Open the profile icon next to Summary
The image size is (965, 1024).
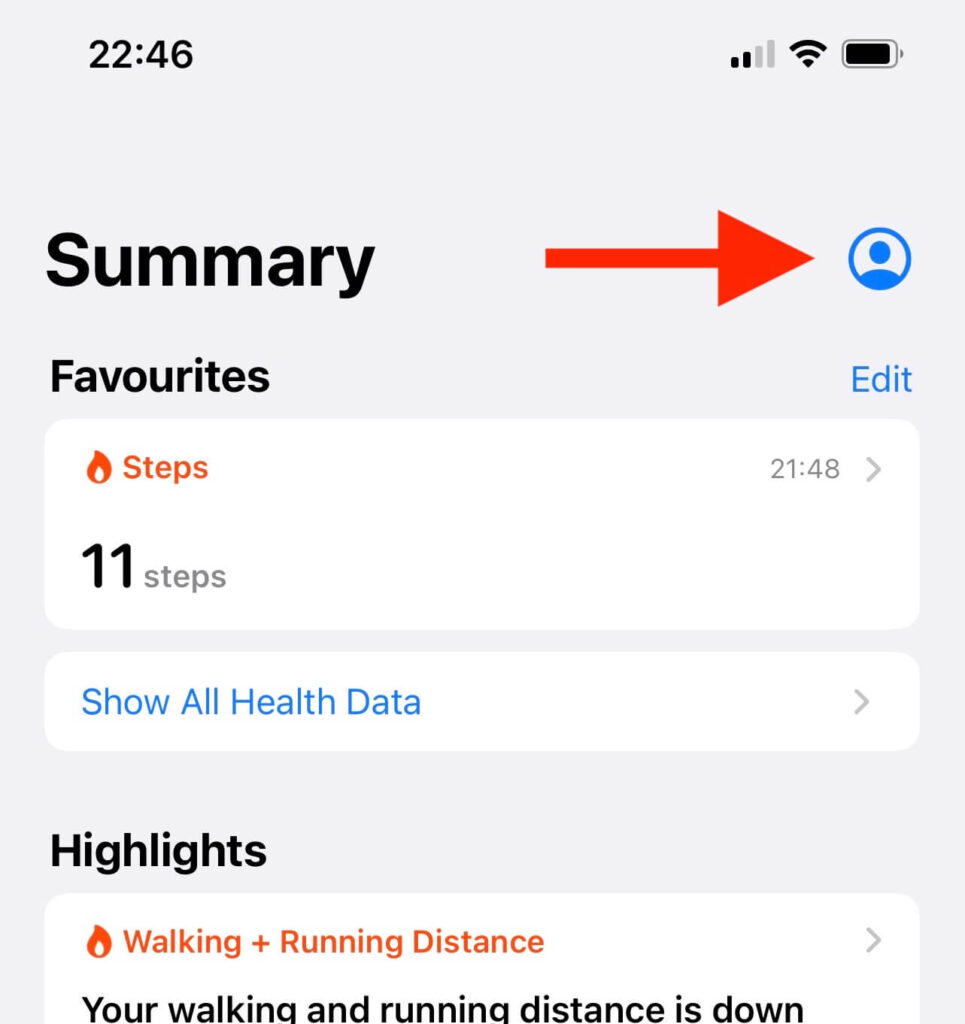point(879,259)
